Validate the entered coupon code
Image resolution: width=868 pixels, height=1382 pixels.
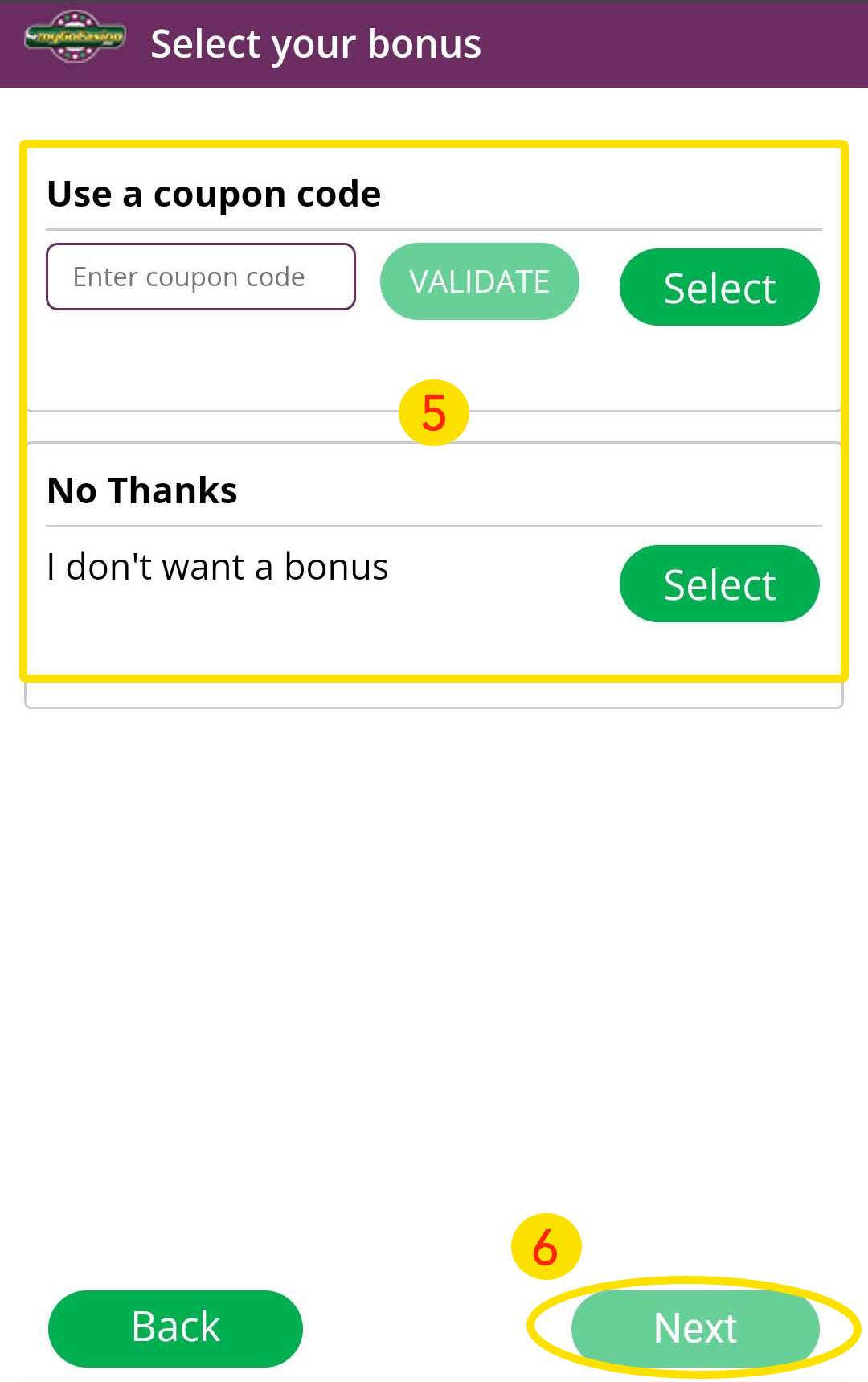tap(479, 281)
